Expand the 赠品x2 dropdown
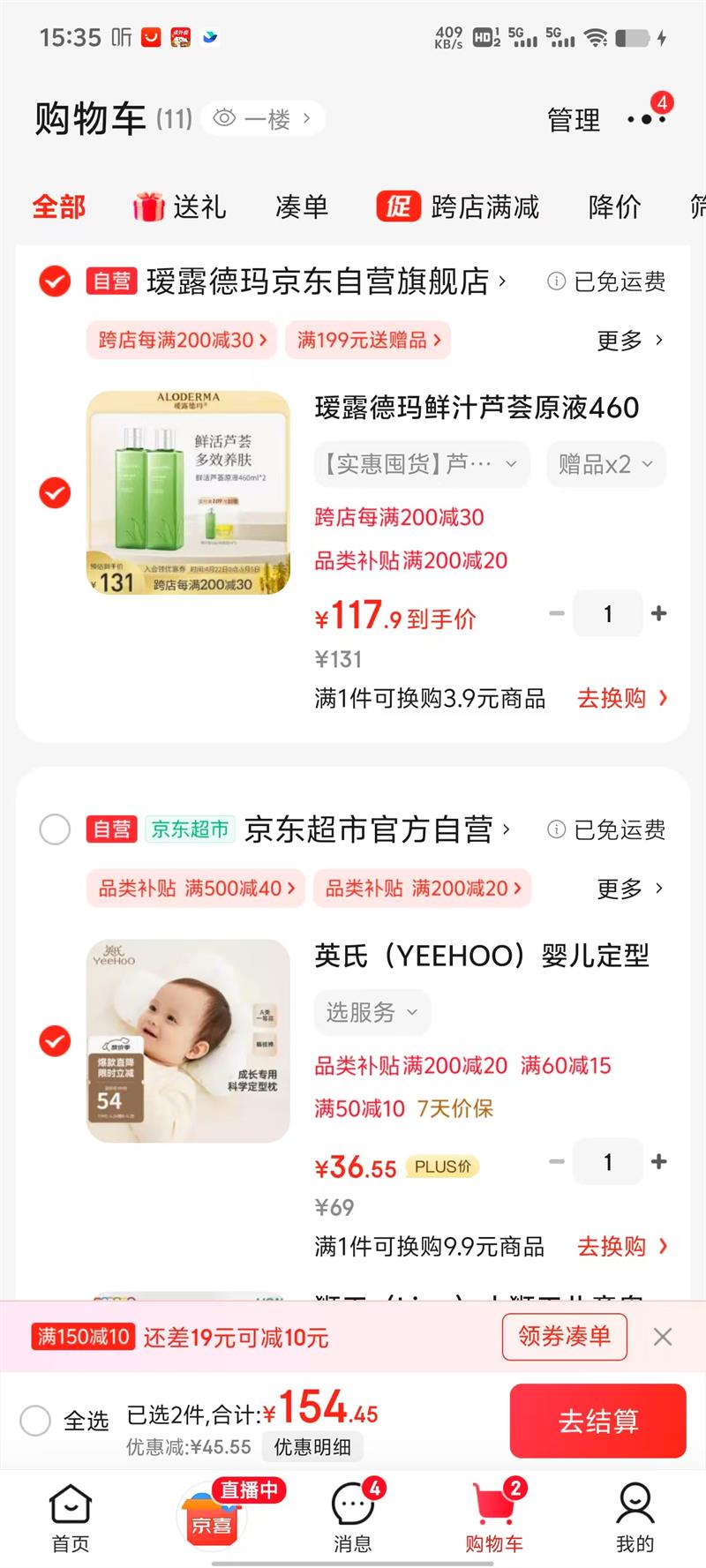This screenshot has height=1568, width=706. tap(605, 464)
